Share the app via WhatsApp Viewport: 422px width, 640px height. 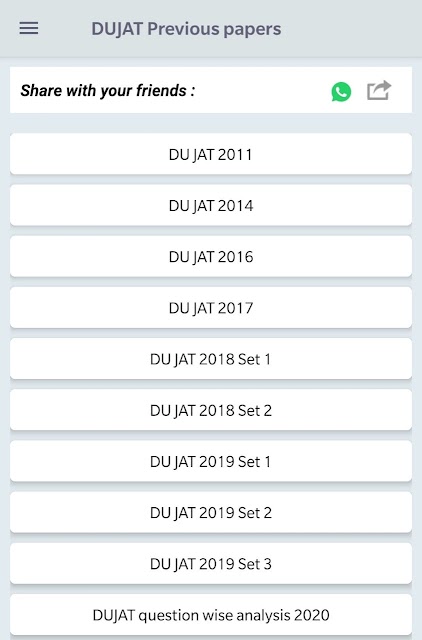click(x=341, y=91)
